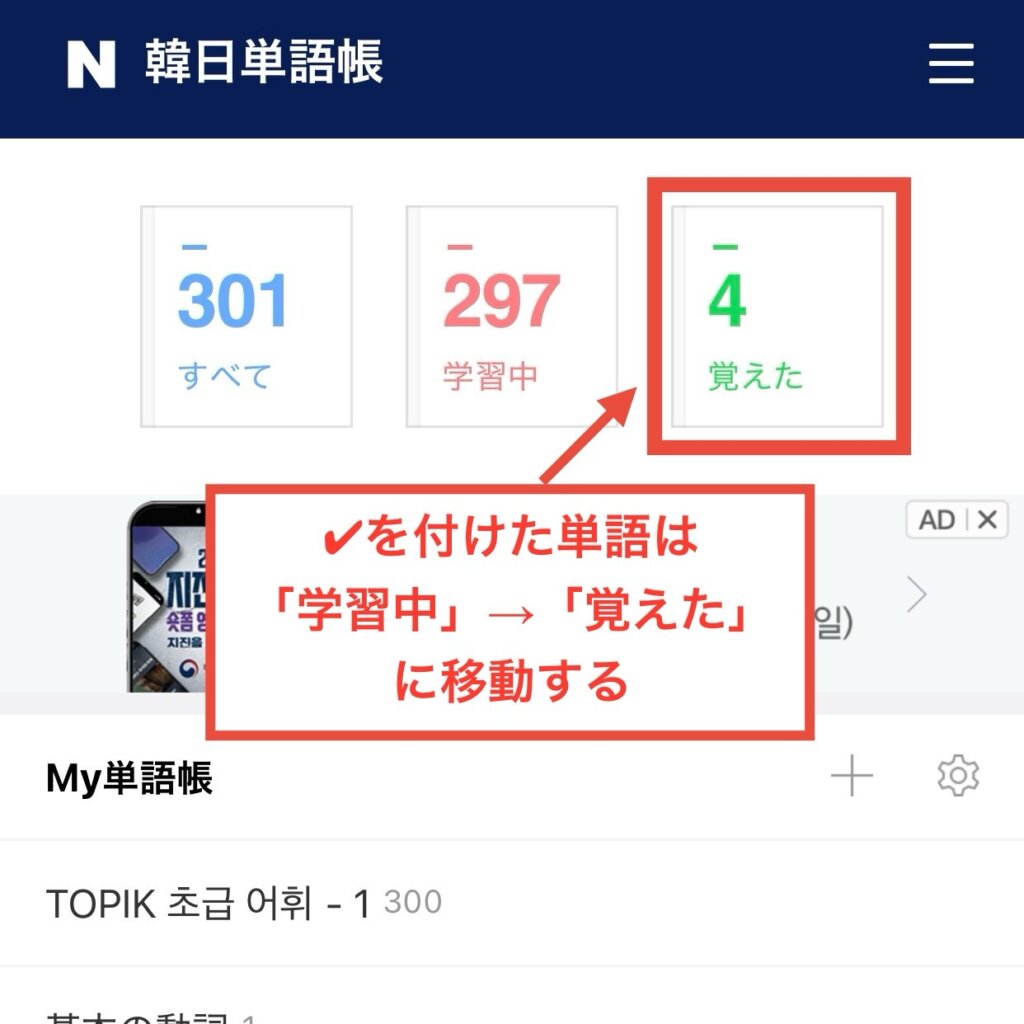This screenshot has width=1024, height=1024.
Task: Open the 学習中 card with 297 words
Action: pos(511,316)
